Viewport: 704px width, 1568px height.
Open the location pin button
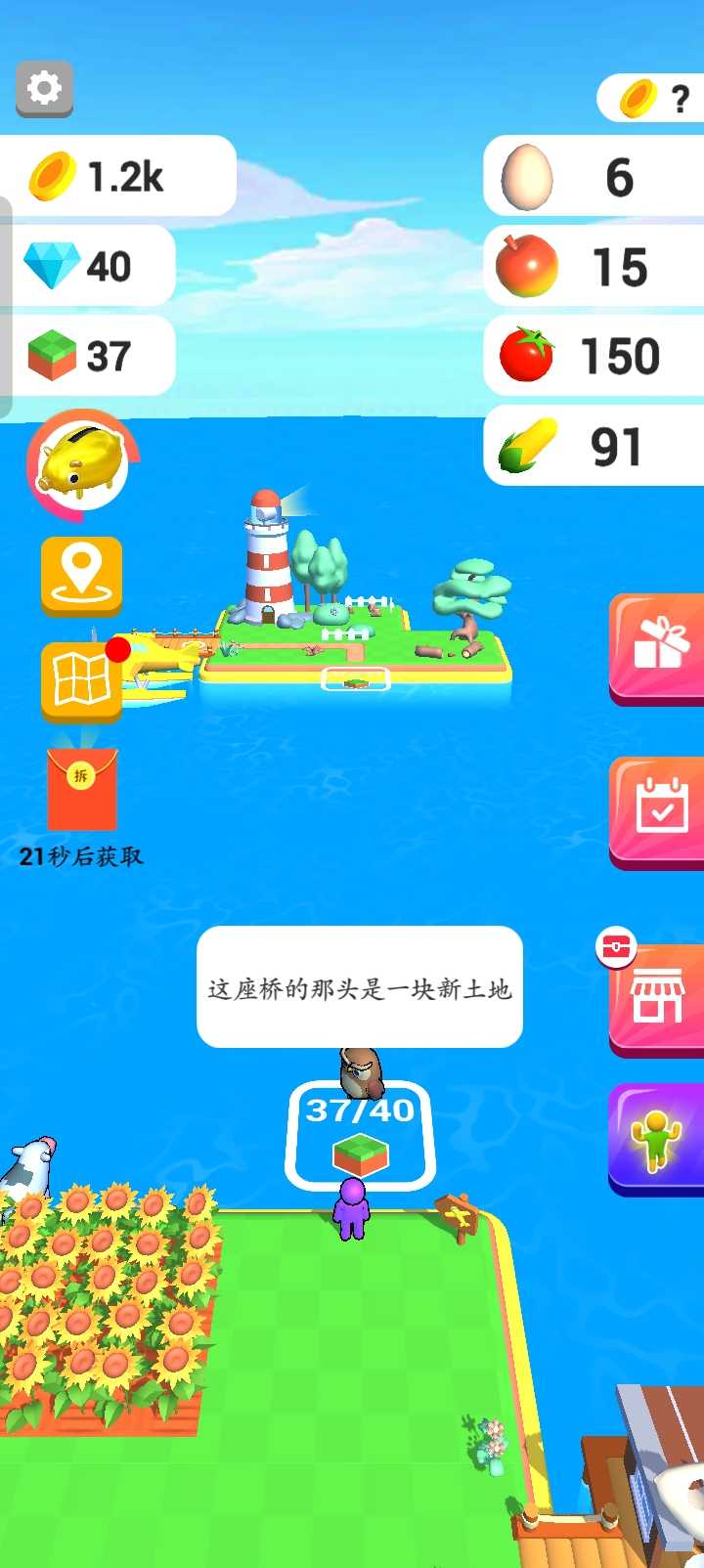coord(81,575)
